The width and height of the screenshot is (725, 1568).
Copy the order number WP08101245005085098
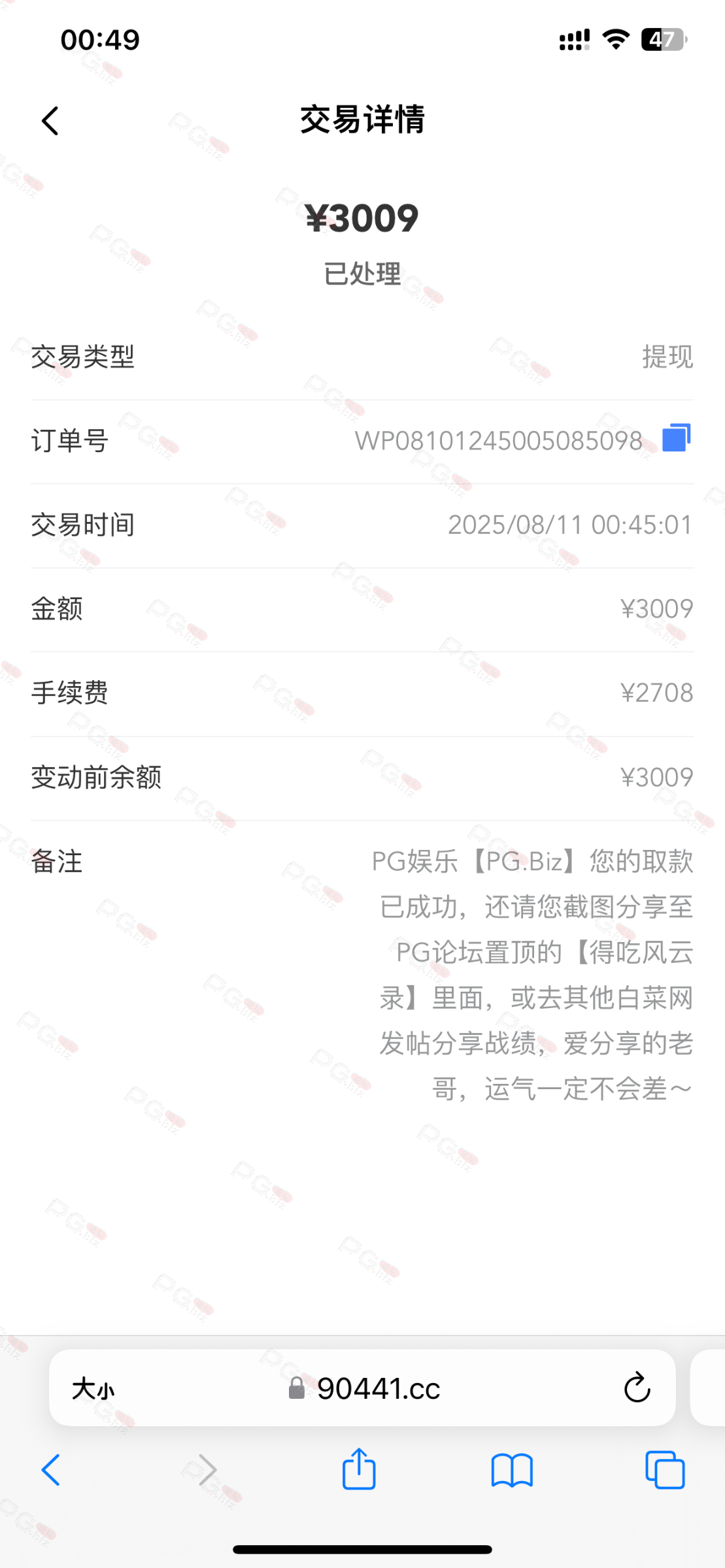coord(676,438)
